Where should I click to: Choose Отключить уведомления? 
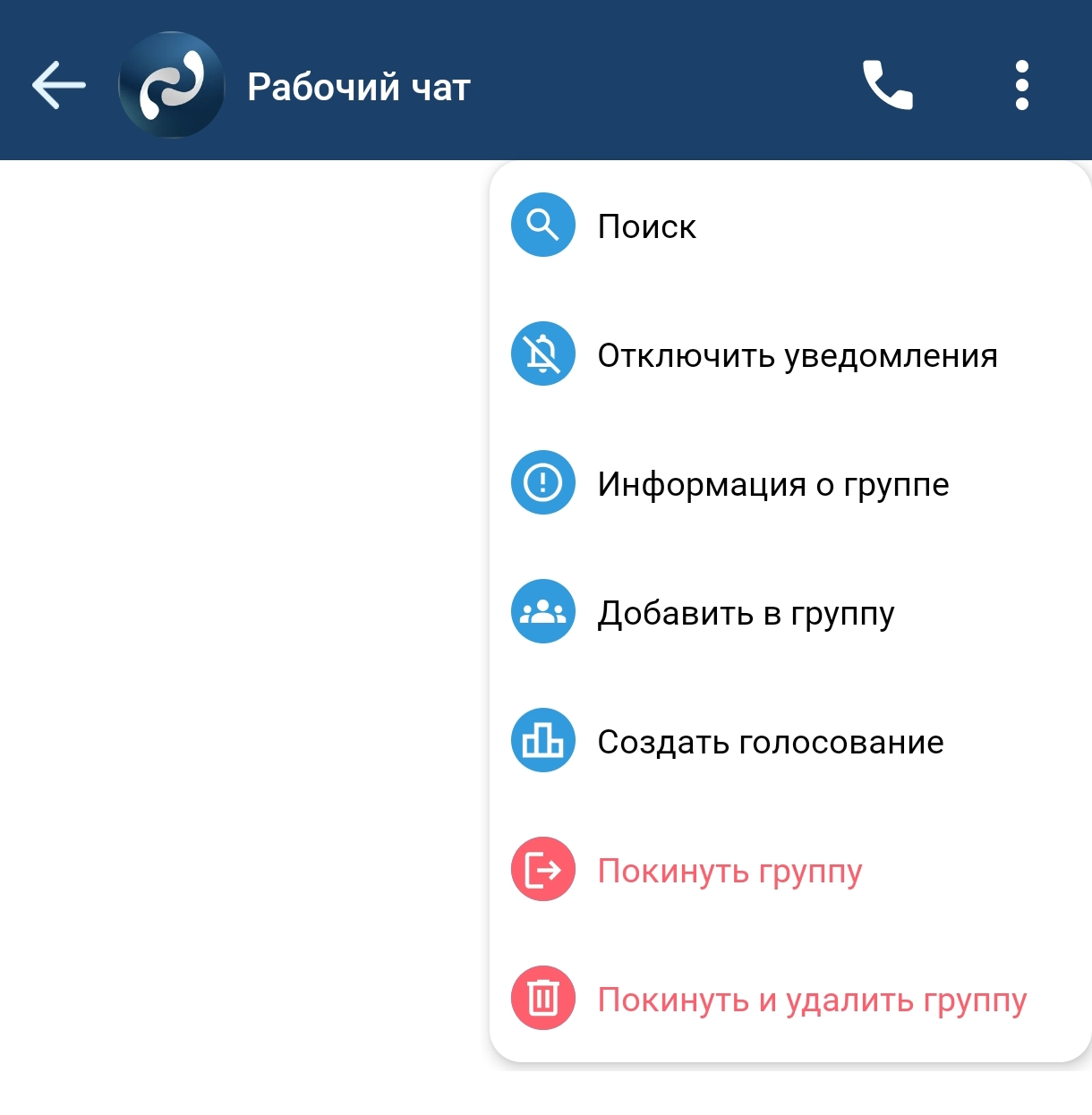[x=797, y=355]
